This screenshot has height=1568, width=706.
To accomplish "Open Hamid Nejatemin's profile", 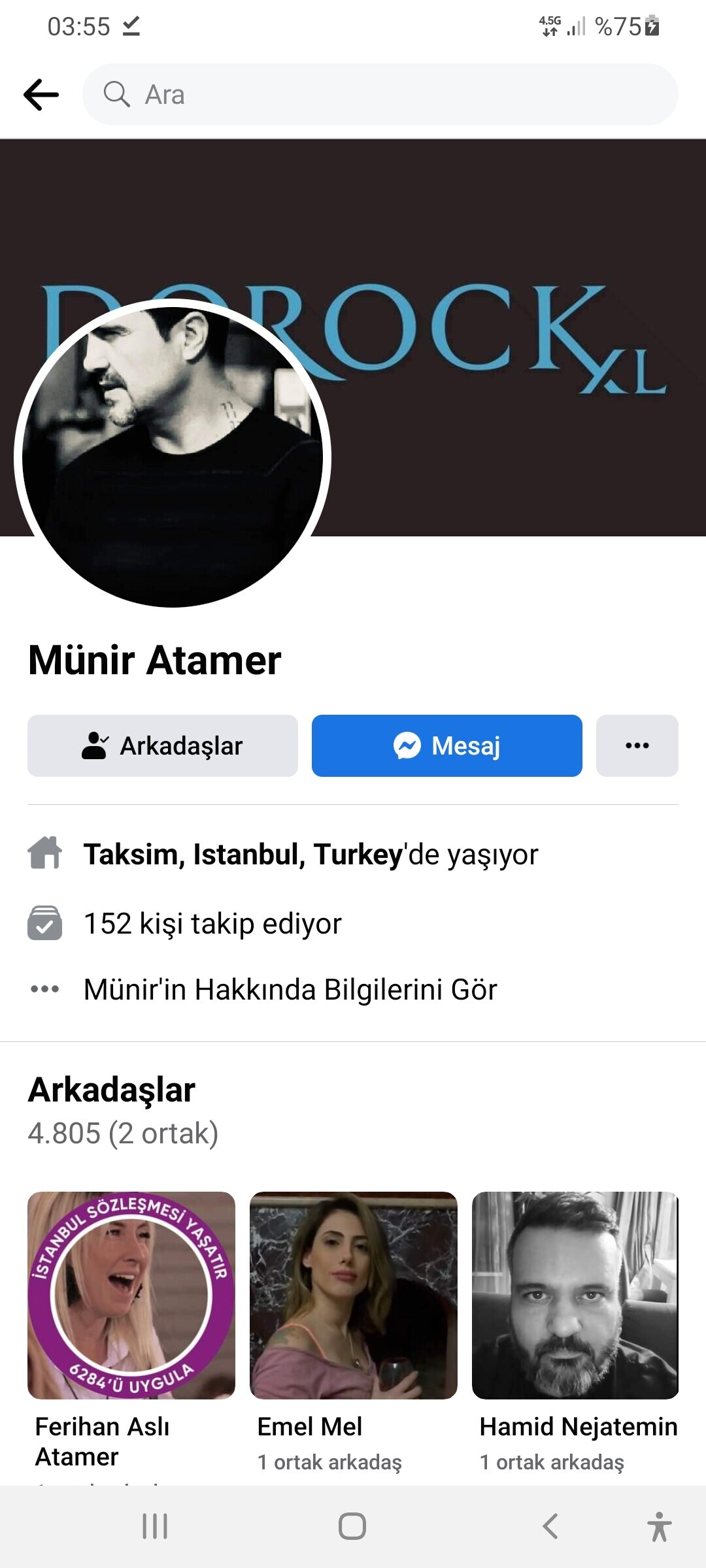I will coord(575,1296).
